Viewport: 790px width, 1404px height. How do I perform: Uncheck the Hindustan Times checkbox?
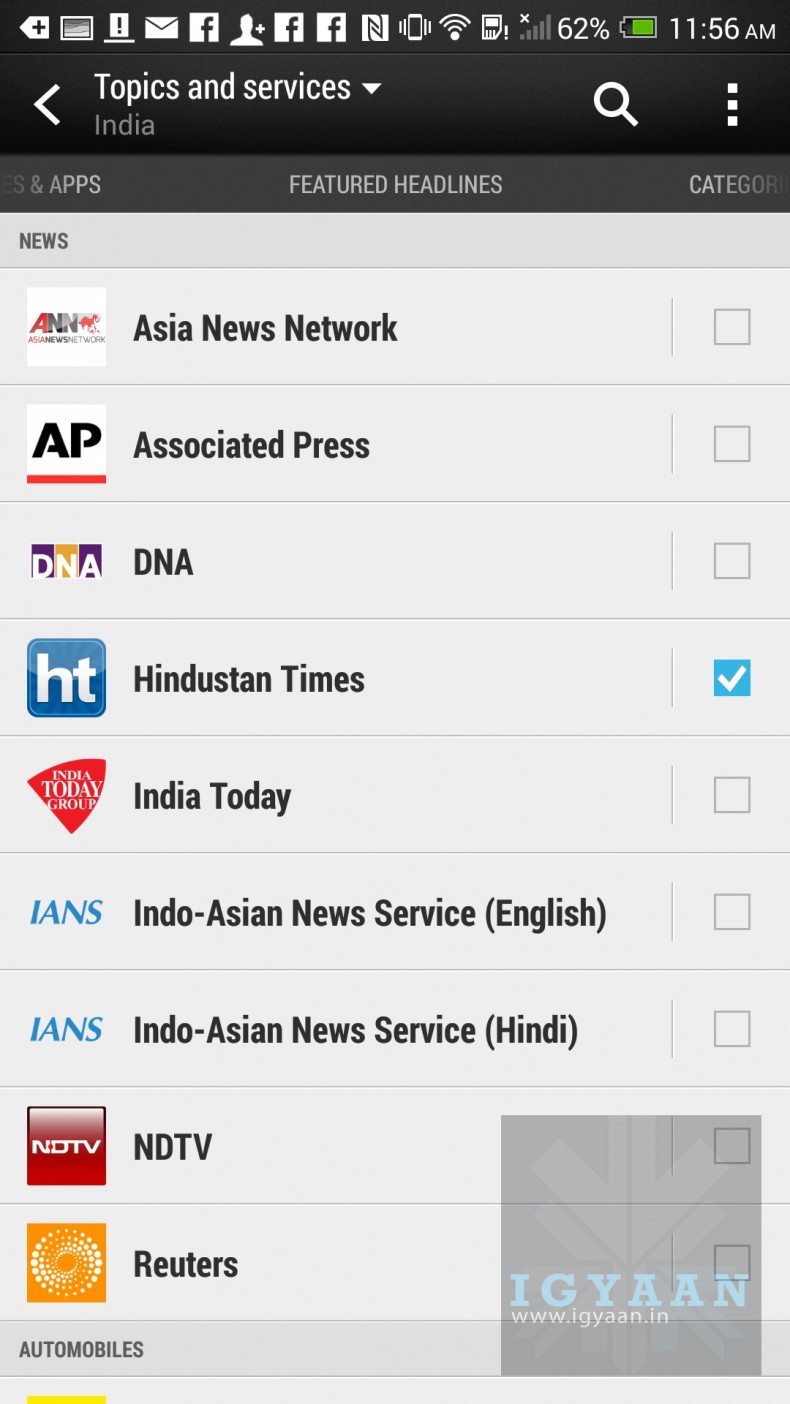[x=731, y=678]
